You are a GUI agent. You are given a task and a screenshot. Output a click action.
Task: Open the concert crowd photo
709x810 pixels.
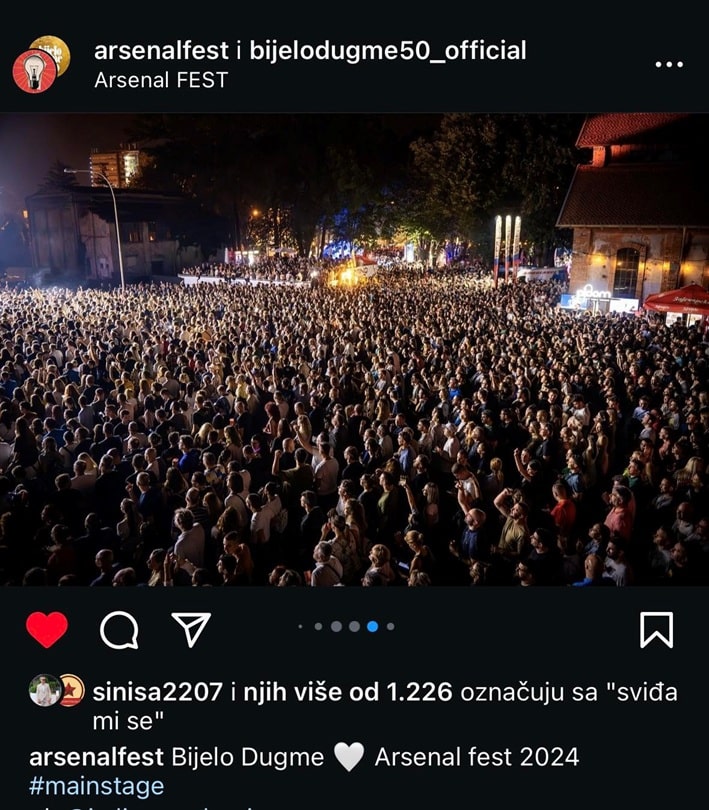(x=354, y=350)
